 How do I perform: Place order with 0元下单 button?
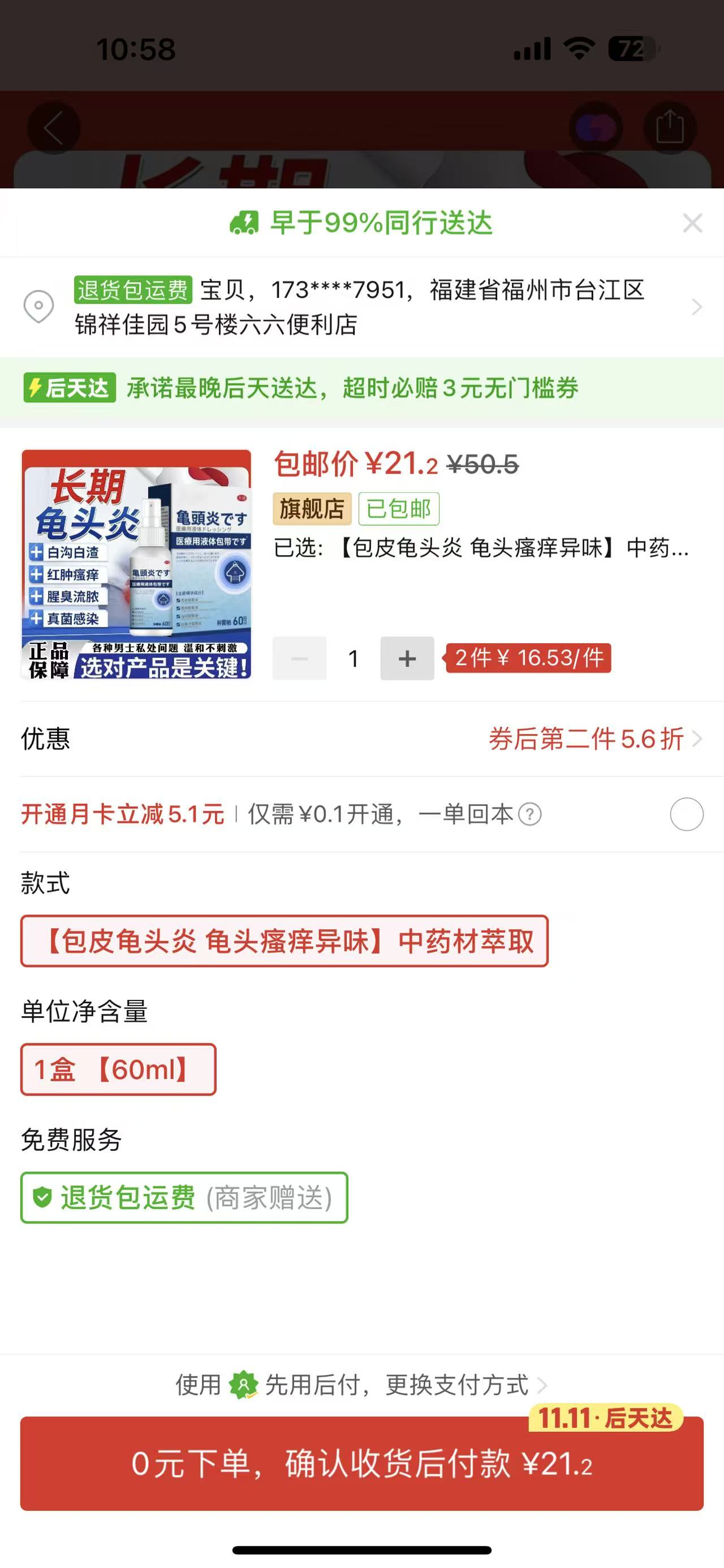tap(361, 1463)
